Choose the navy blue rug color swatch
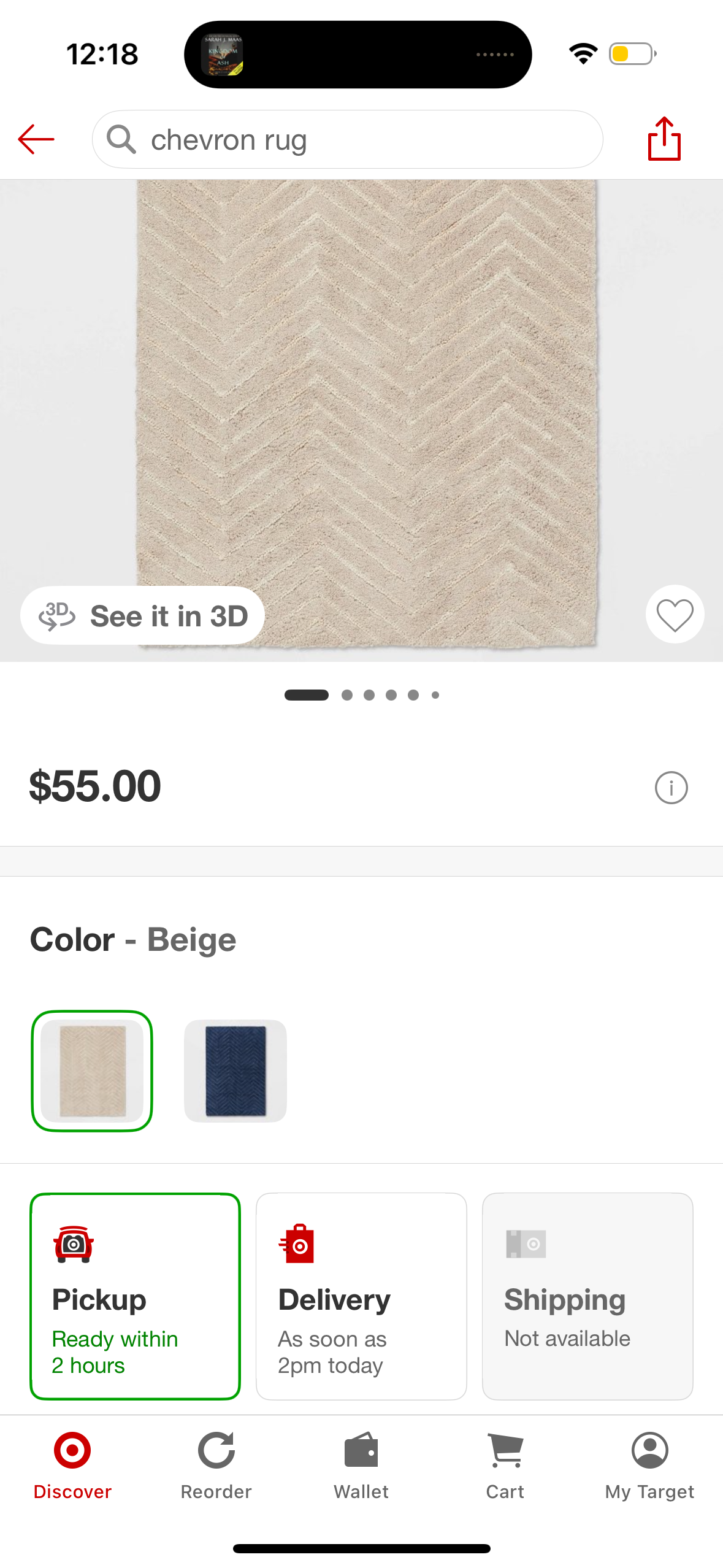Viewport: 723px width, 1568px height. click(235, 1070)
